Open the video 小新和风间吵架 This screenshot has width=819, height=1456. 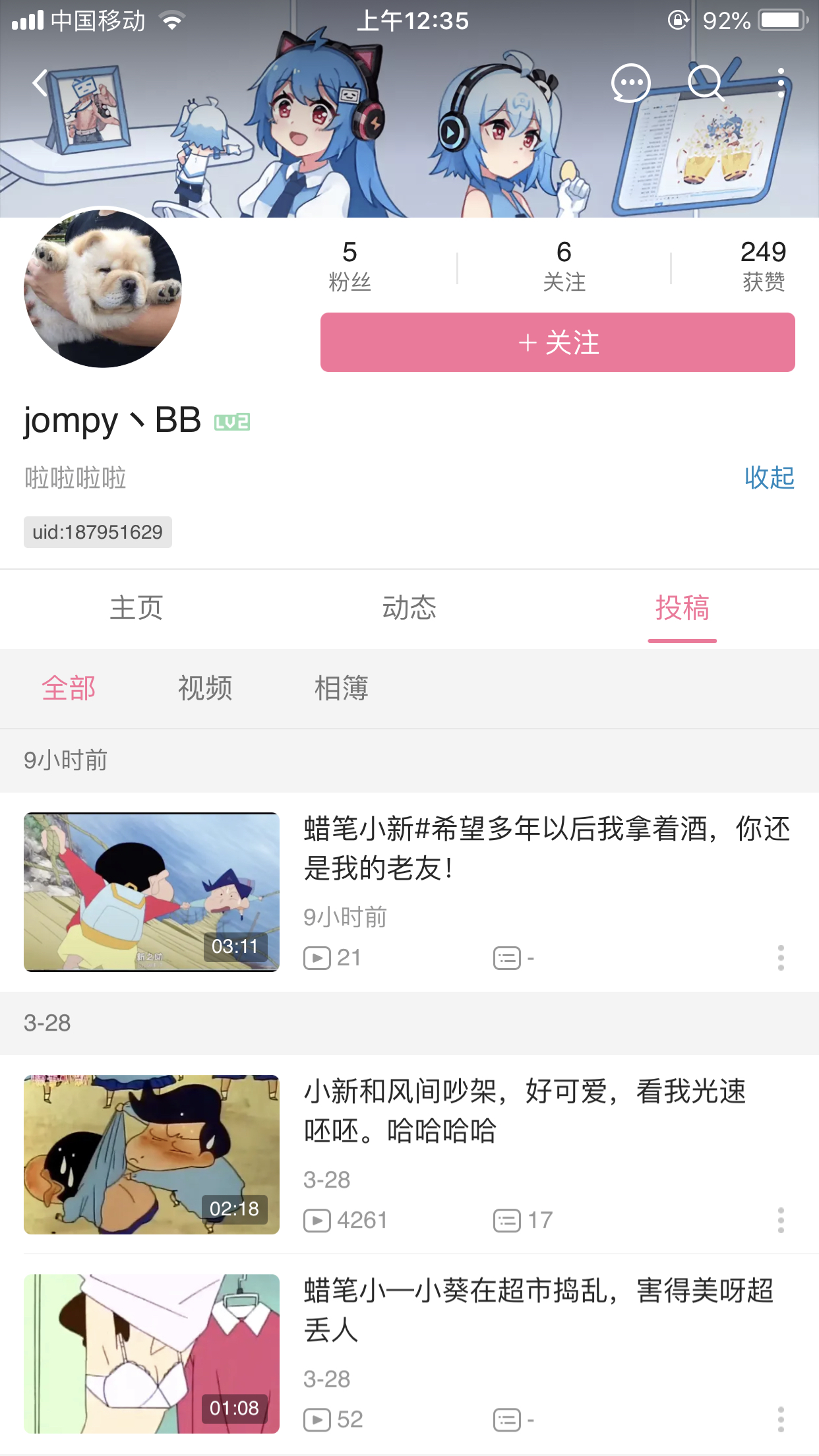[x=524, y=1111]
